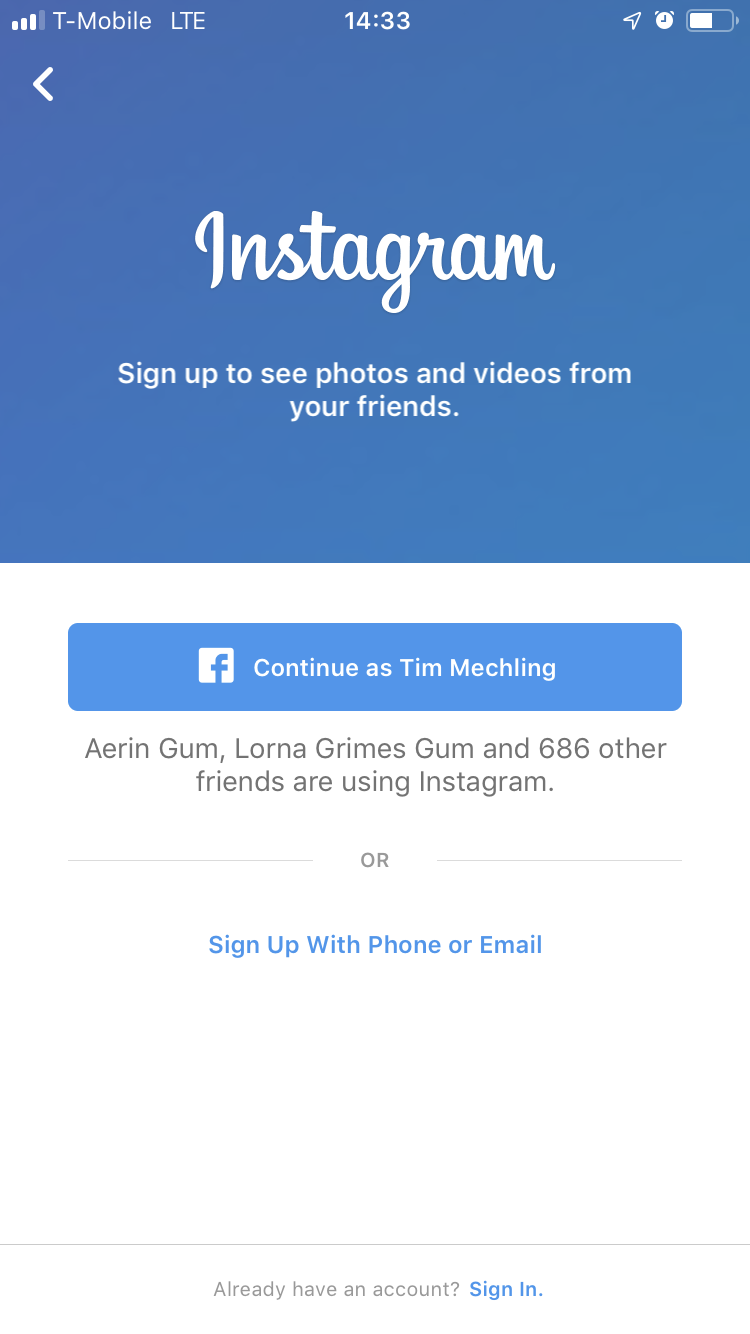The height and width of the screenshot is (1334, 750).
Task: Continue as Tim Mechling with Facebook
Action: click(375, 667)
